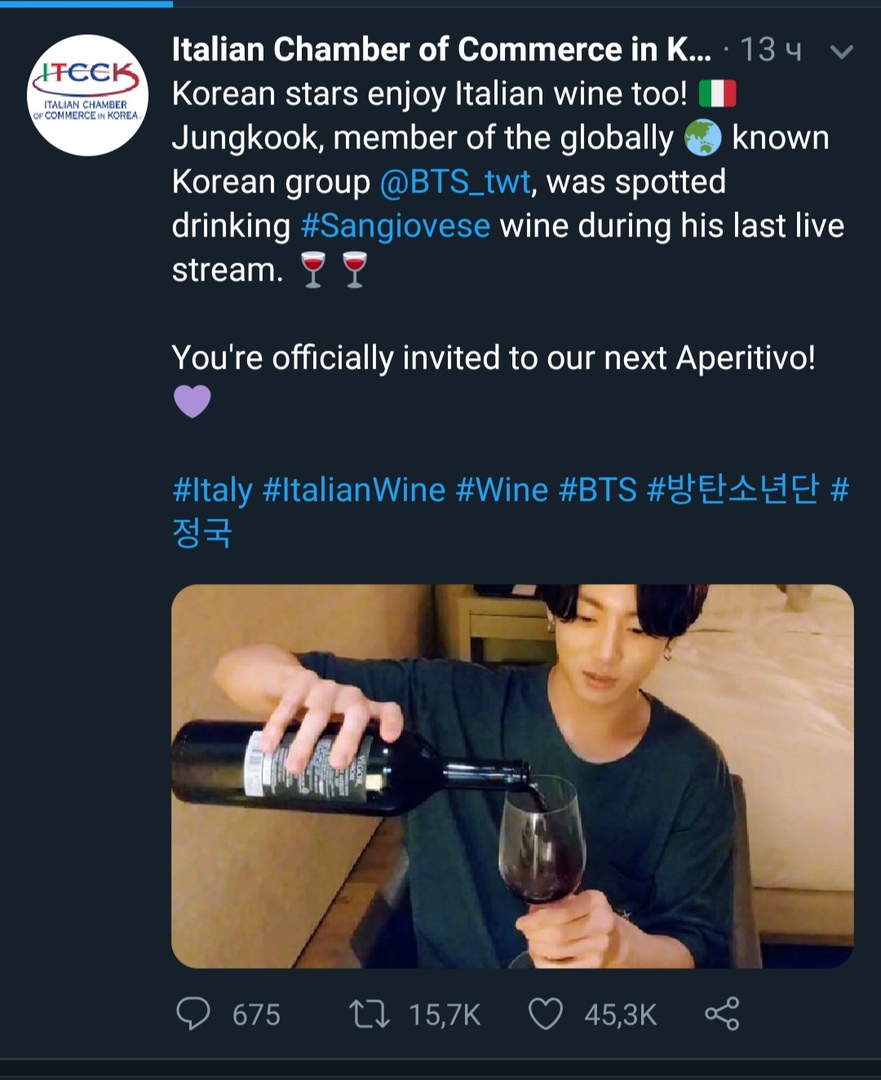Open the #Sangiovese hashtag
Viewport: 881px width, 1080px height.
395,225
